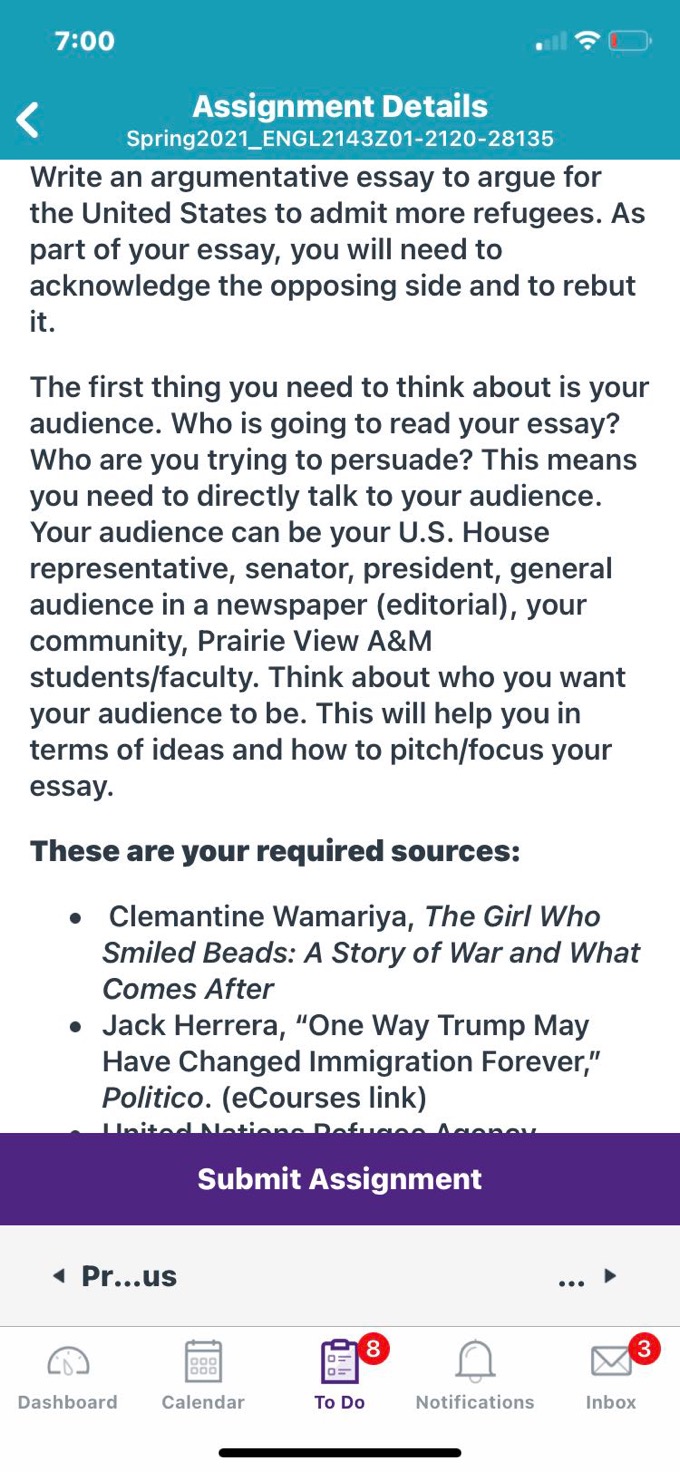
Task: Select the To Do tab
Action: coord(340,1376)
